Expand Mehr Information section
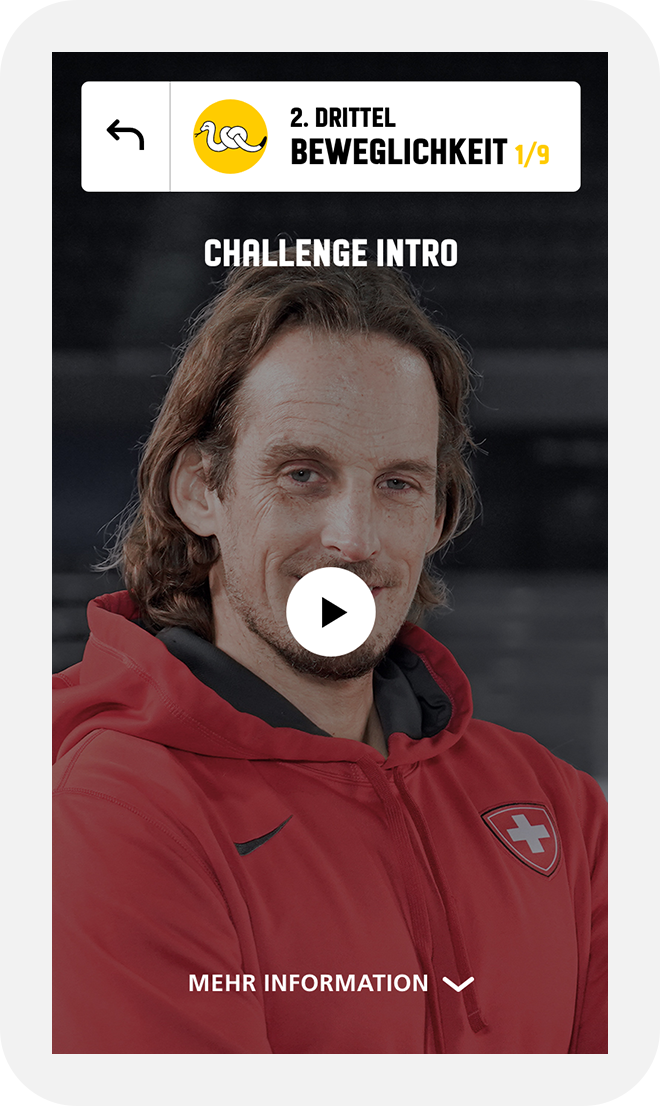The height and width of the screenshot is (1106, 660). pos(331,984)
